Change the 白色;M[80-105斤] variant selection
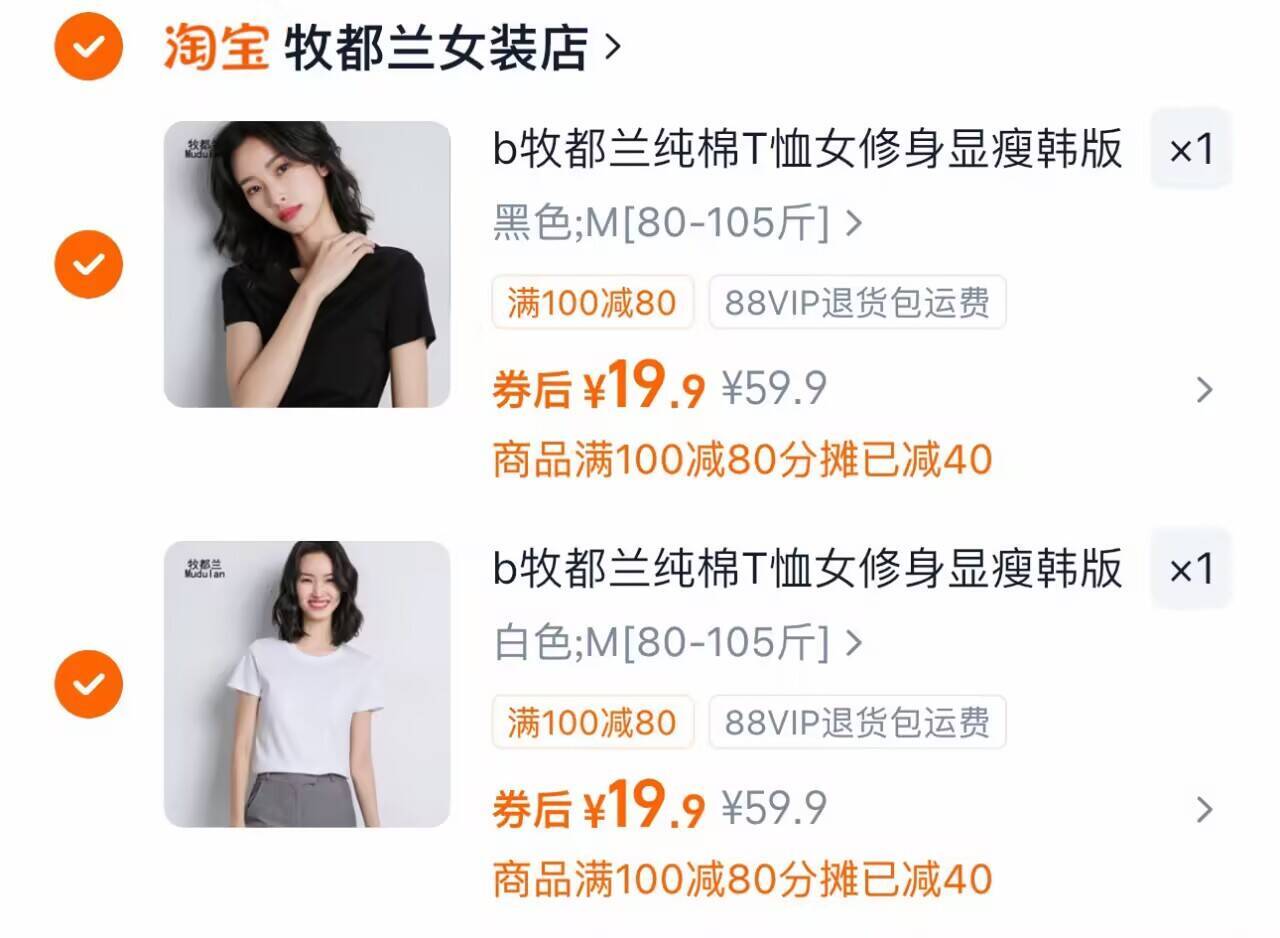The height and width of the screenshot is (938, 1280). click(677, 644)
